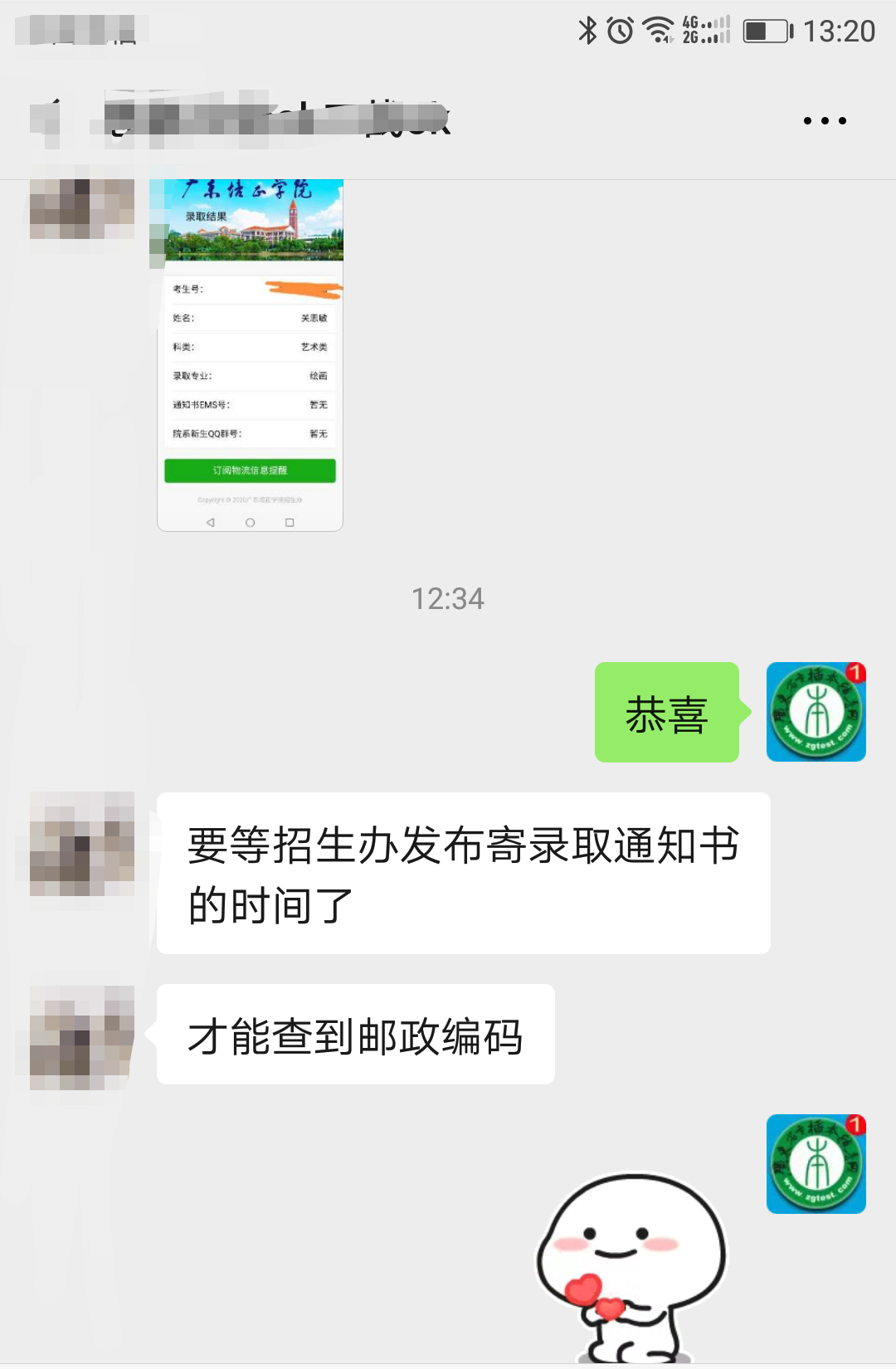Go back using the top-left arrow

[x=50, y=121]
